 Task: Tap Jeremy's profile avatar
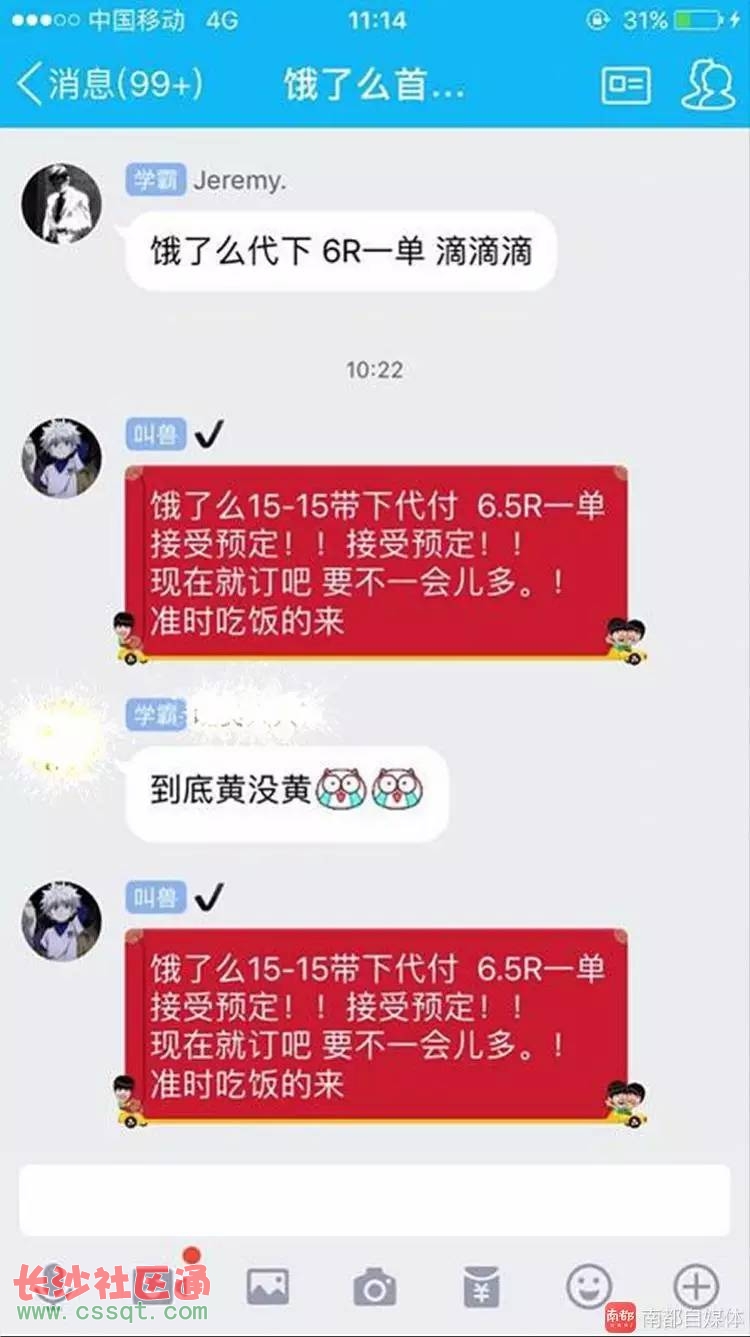62,204
